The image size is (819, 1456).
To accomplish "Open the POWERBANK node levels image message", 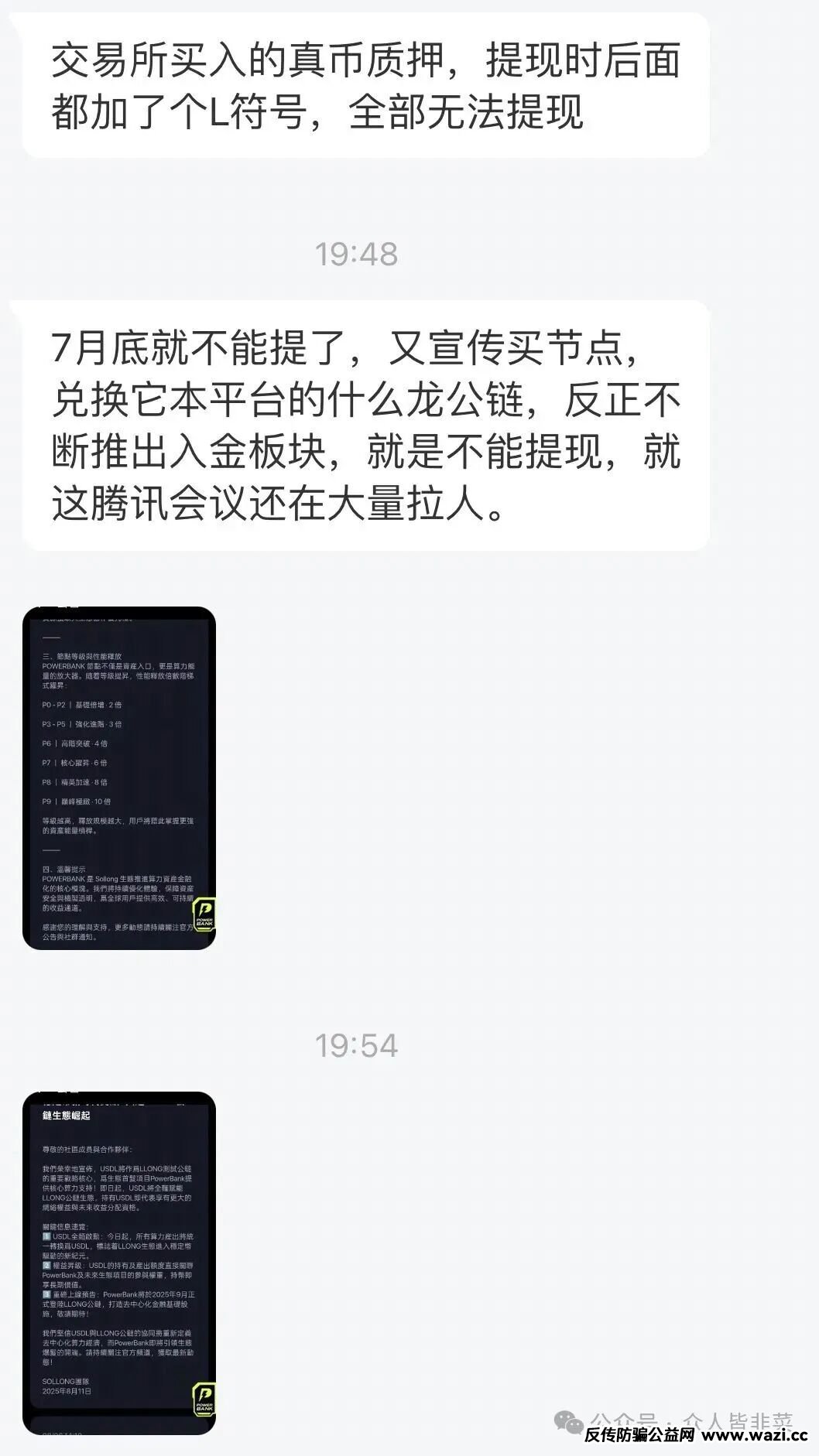I will pyautogui.click(x=119, y=778).
